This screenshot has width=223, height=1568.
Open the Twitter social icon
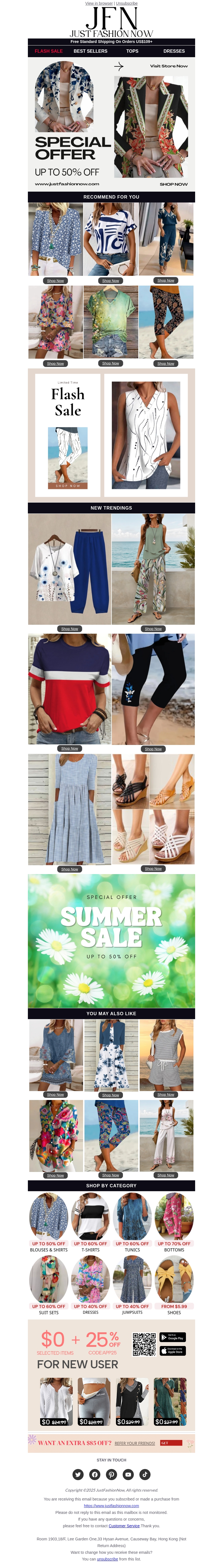click(x=78, y=1474)
